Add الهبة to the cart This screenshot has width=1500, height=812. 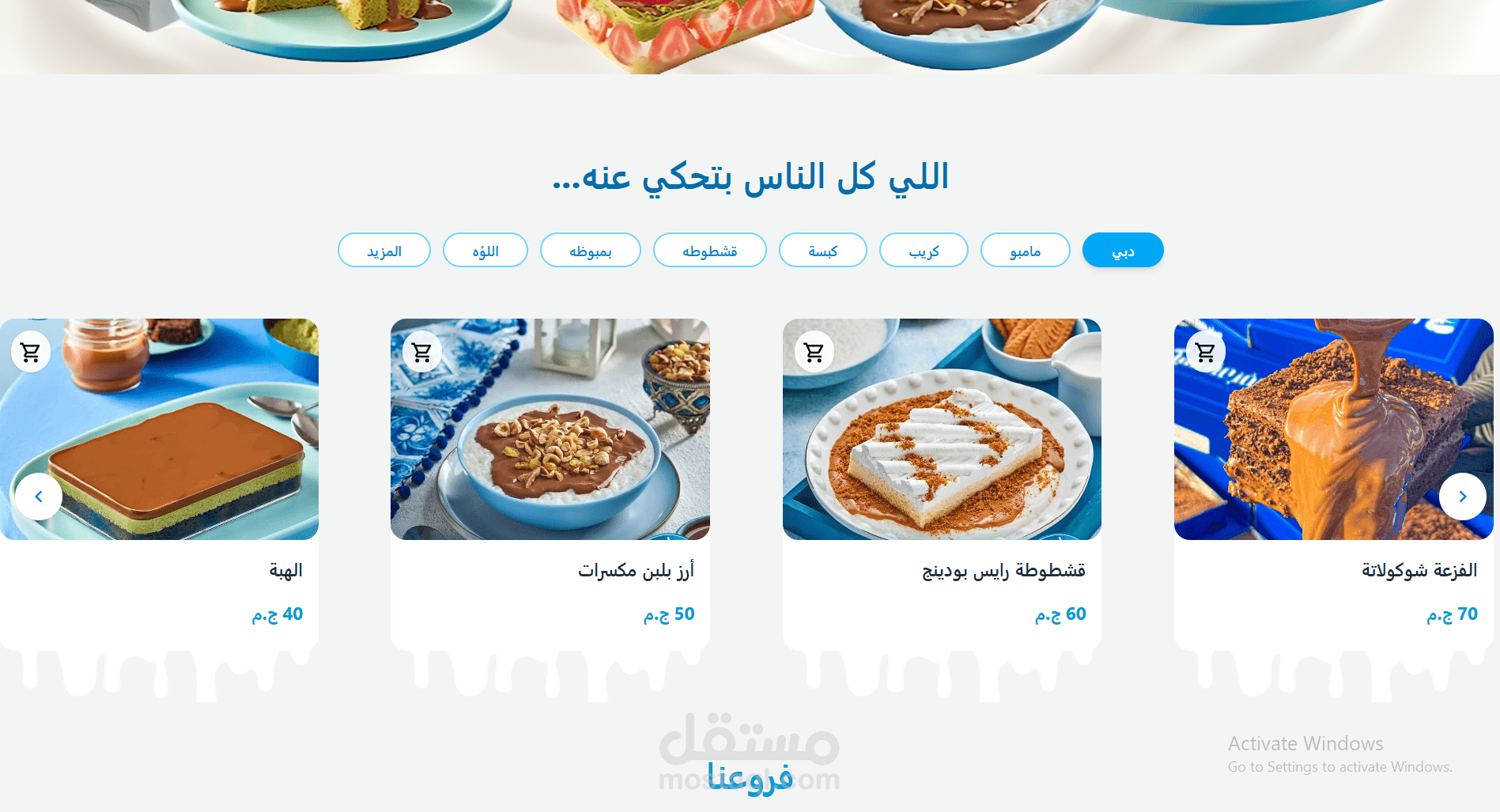31,352
